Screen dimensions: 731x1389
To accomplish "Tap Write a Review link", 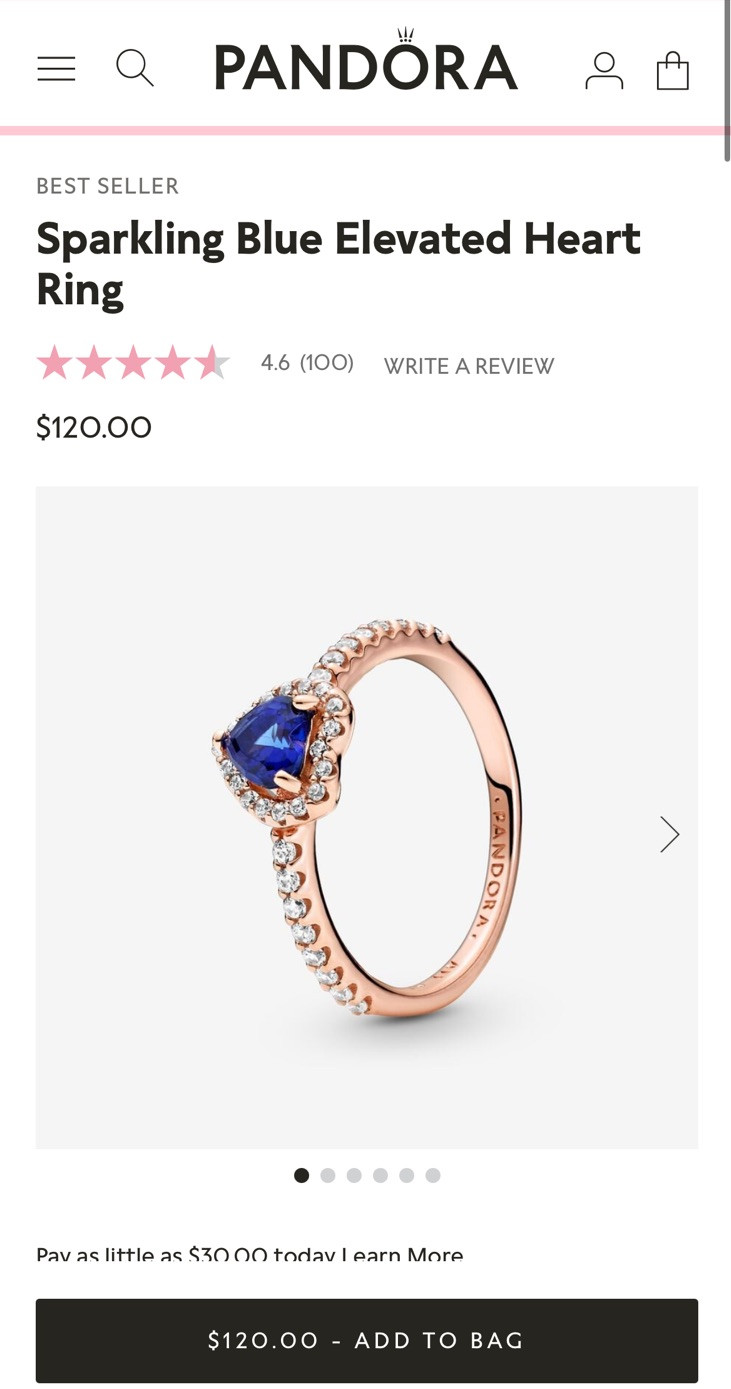I will 469,366.
